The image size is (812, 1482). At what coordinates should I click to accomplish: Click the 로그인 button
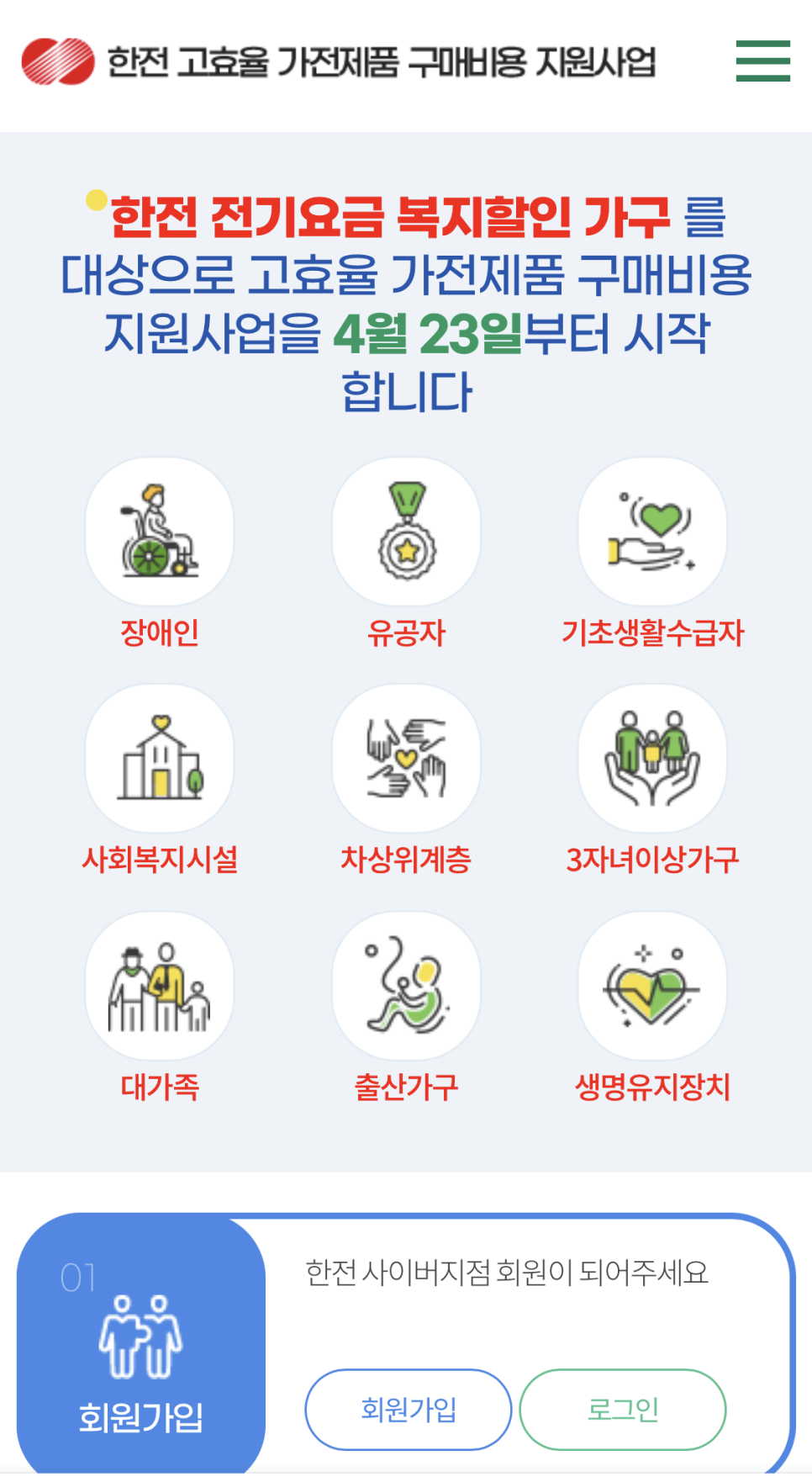[623, 1408]
